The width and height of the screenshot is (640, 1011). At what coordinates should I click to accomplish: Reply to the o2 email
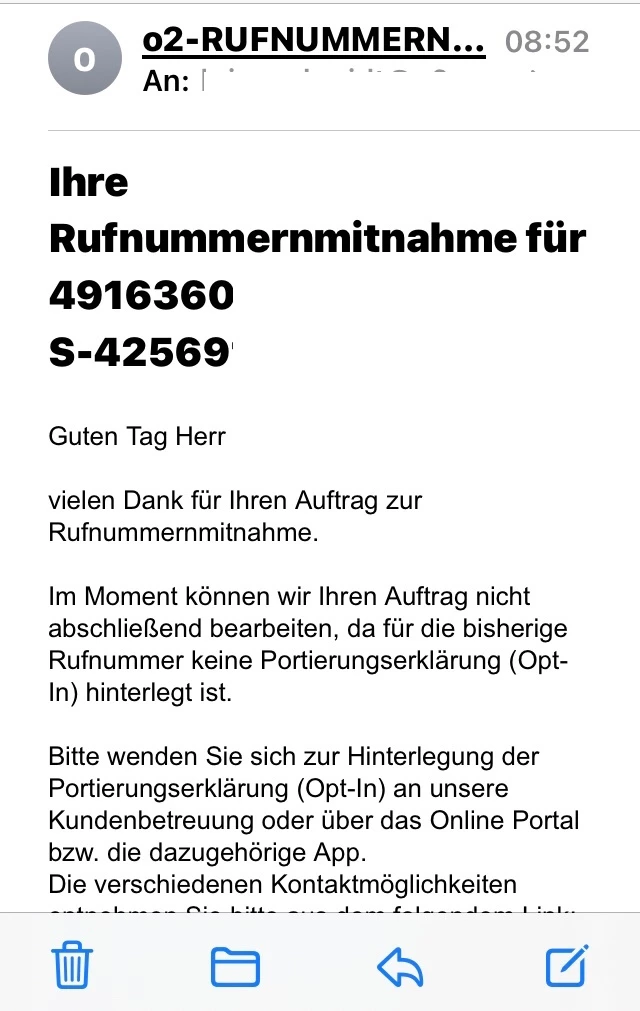click(400, 967)
